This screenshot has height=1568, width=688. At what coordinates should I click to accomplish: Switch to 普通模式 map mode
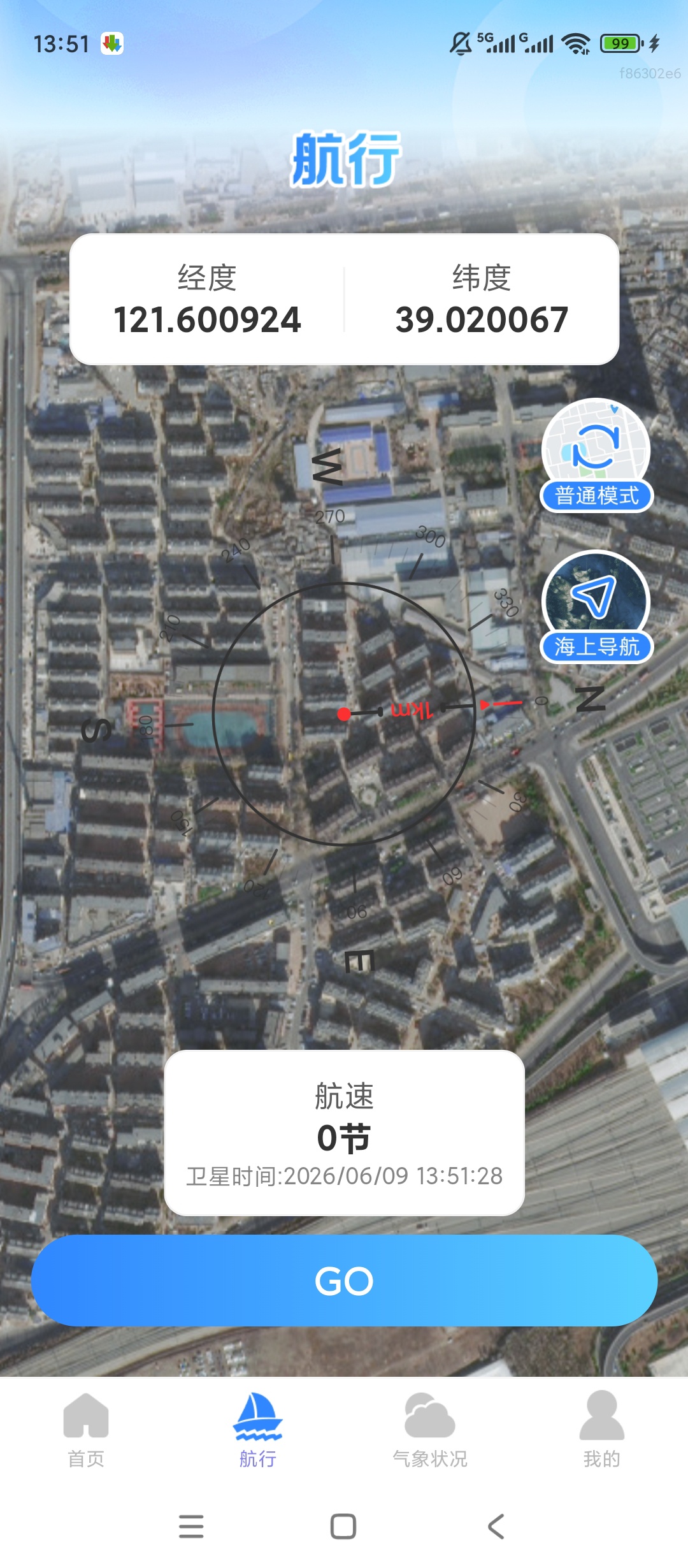coord(596,455)
